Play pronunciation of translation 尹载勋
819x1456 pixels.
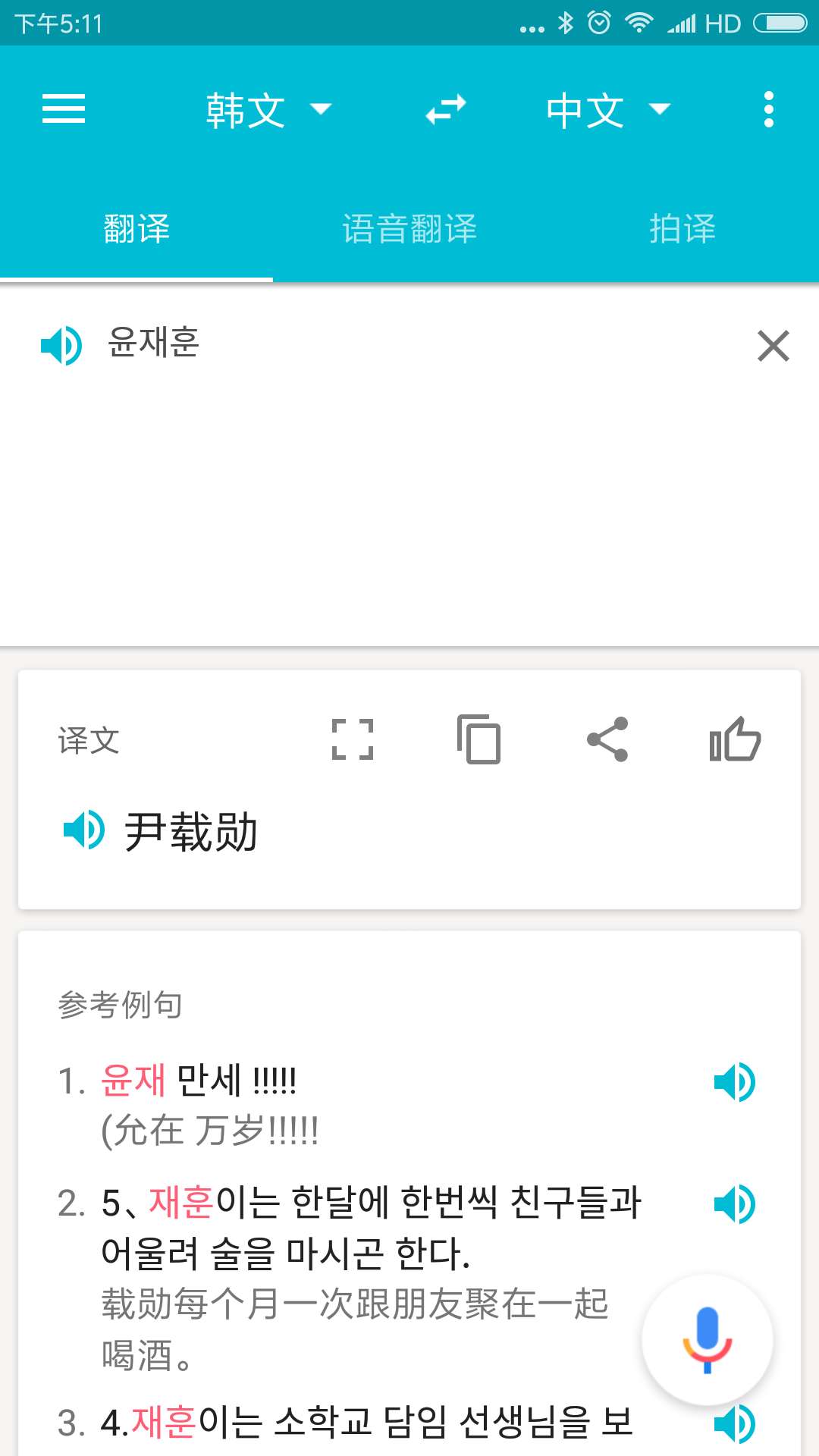click(x=83, y=830)
